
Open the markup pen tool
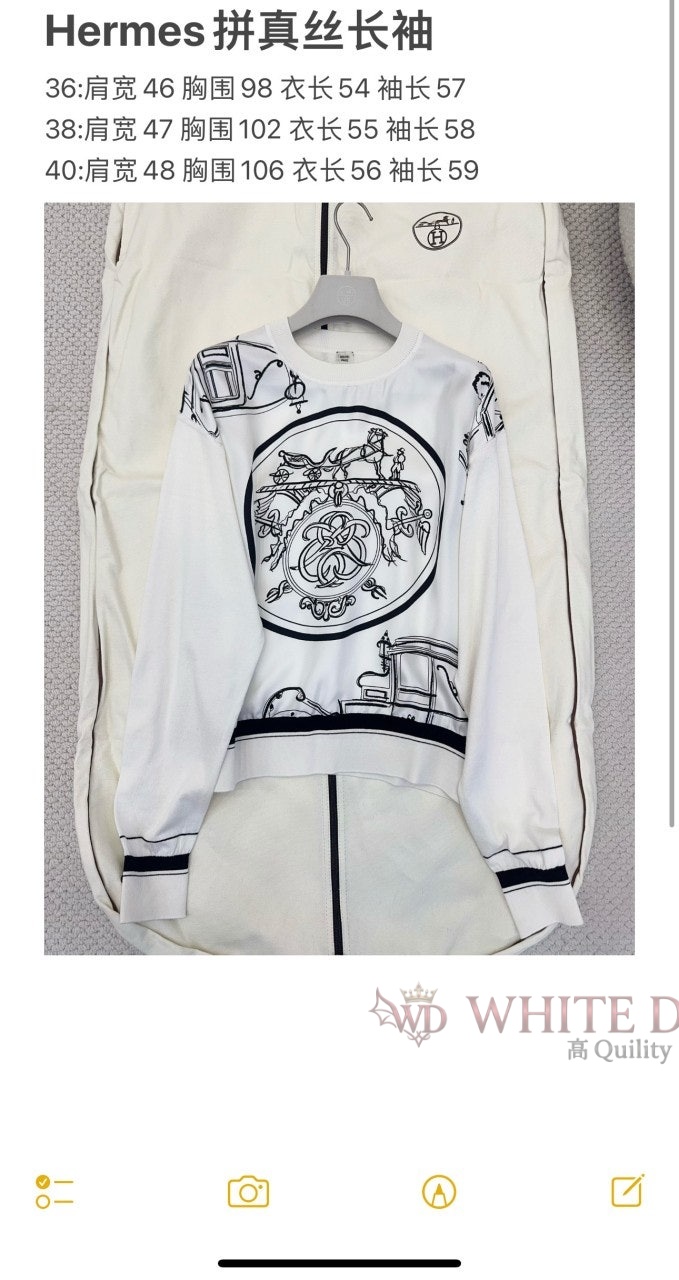(439, 1191)
